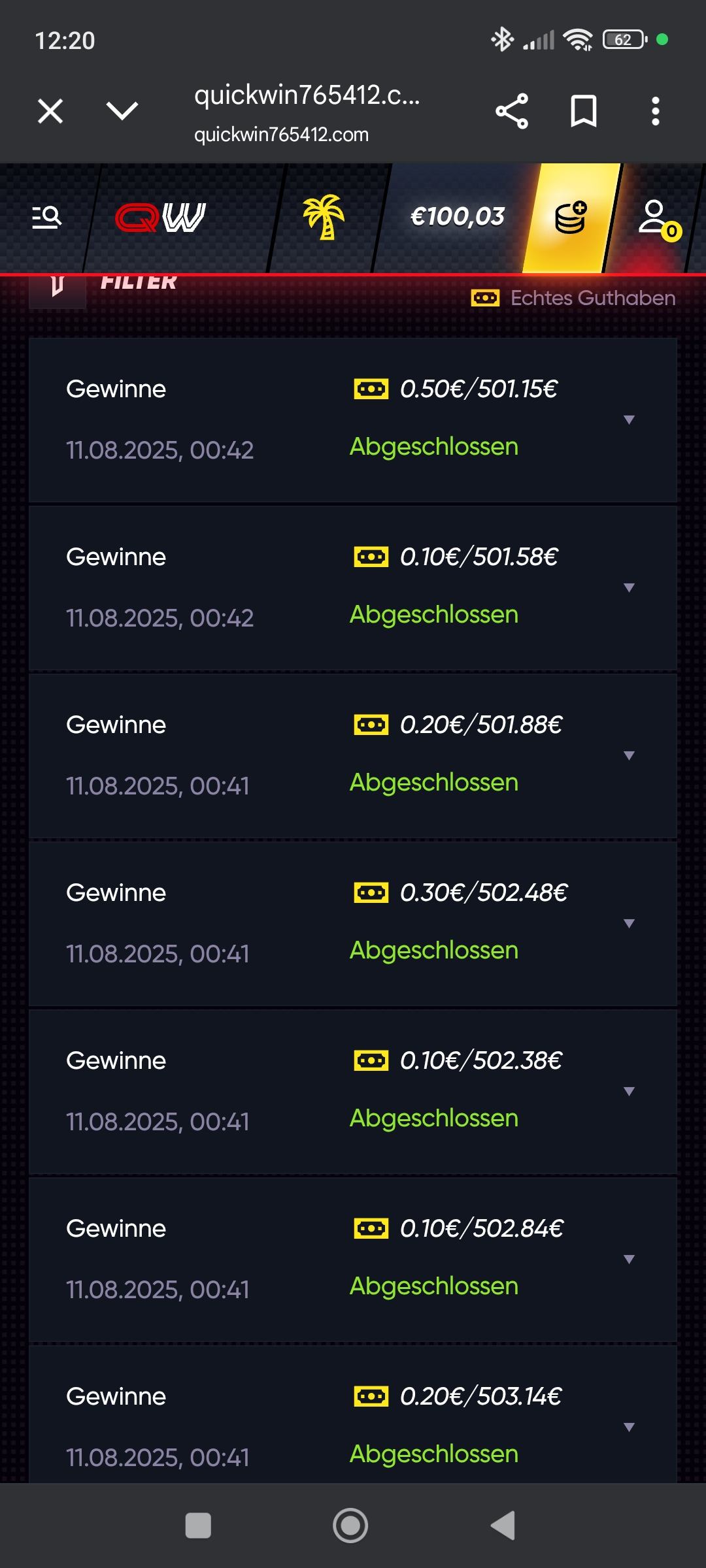The height and width of the screenshot is (1568, 706).
Task: Open the palm tree promotions icon
Action: coord(324,217)
